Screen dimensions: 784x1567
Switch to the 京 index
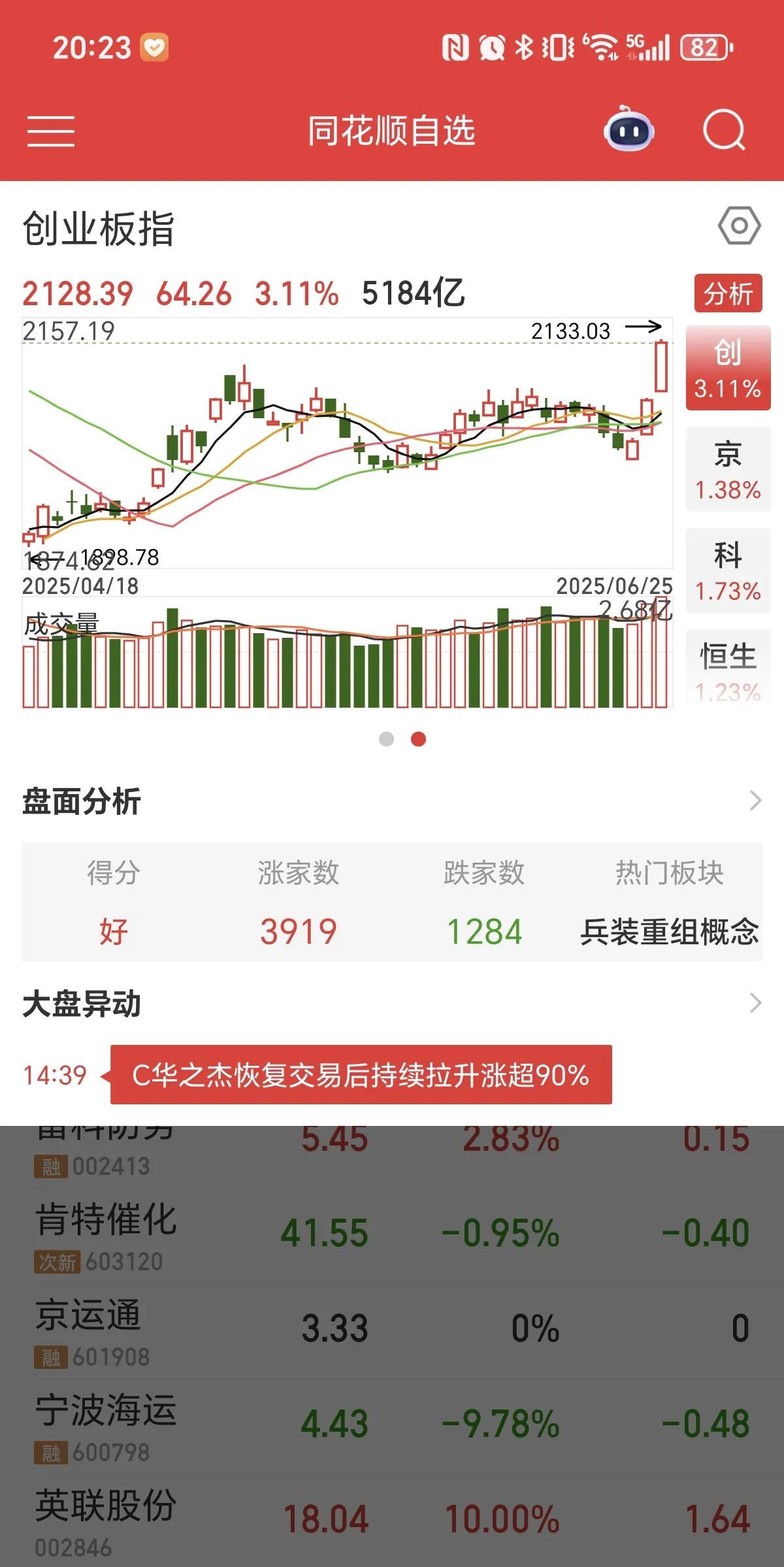tap(728, 469)
